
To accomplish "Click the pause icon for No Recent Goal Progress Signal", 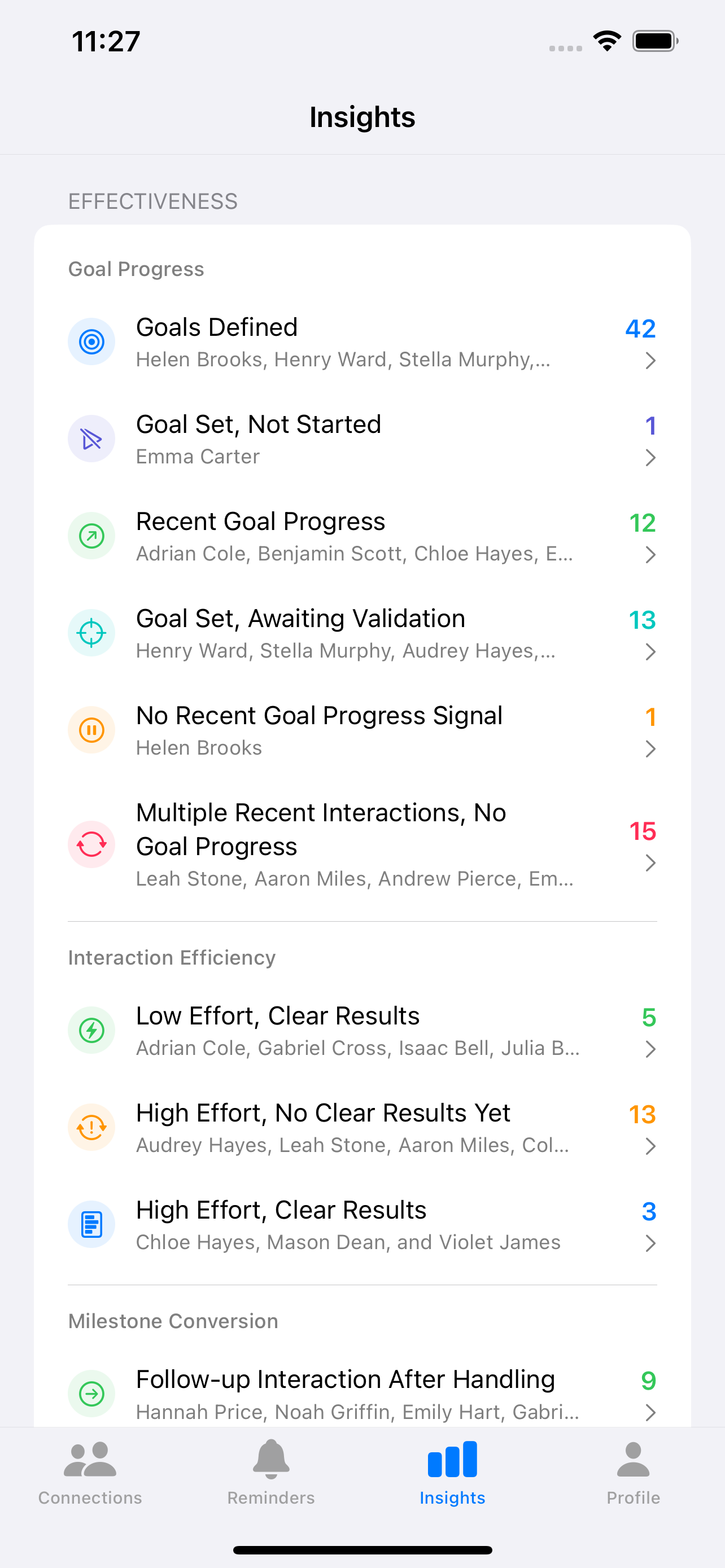I will point(92,730).
